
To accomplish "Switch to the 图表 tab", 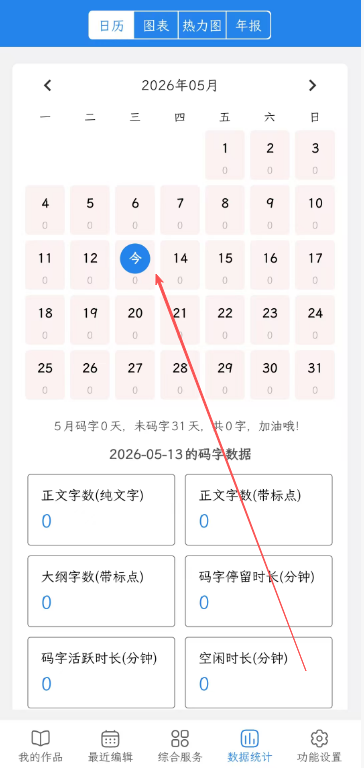I will tap(156, 25).
